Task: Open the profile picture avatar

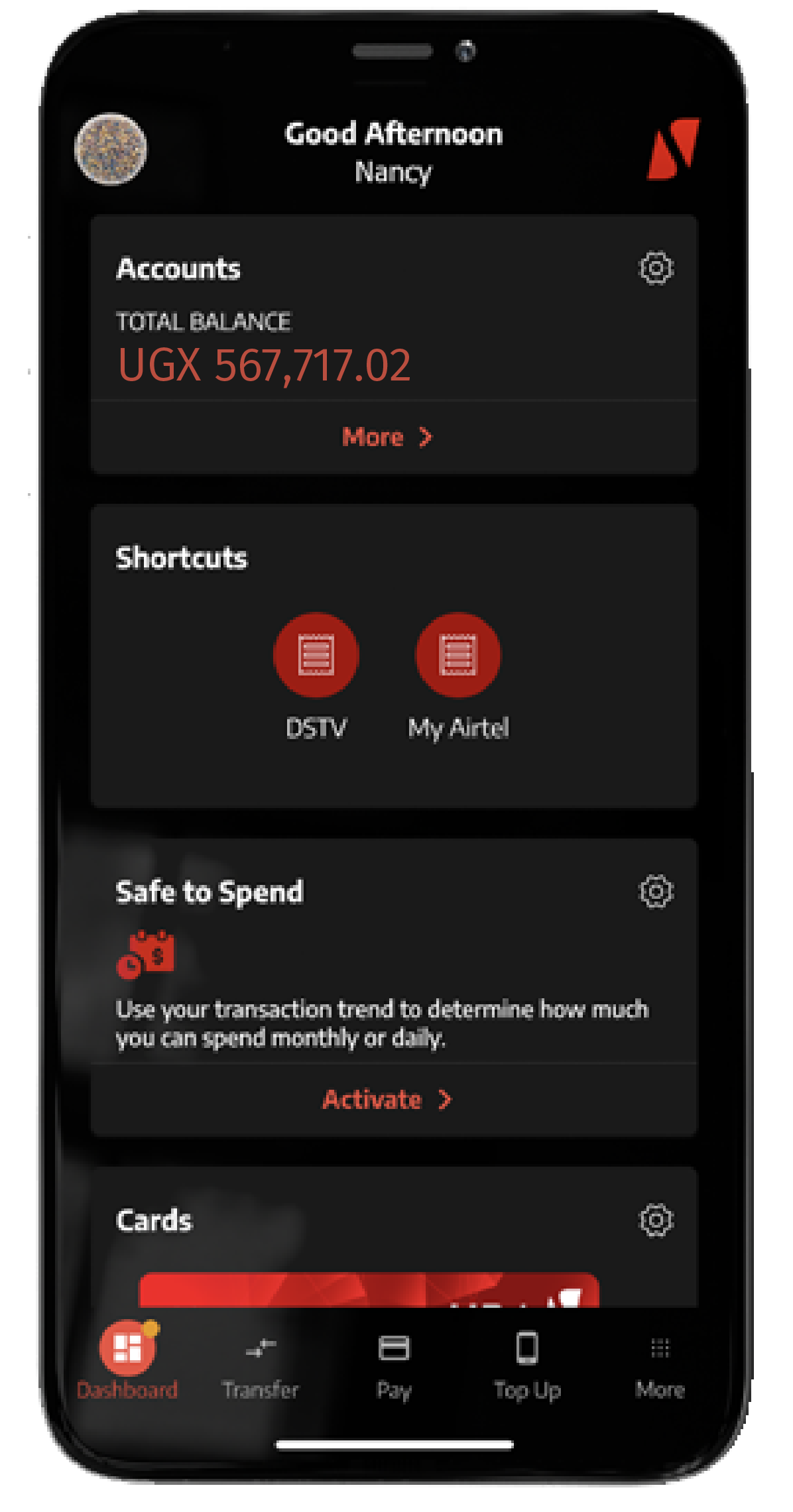Action: pos(111,149)
